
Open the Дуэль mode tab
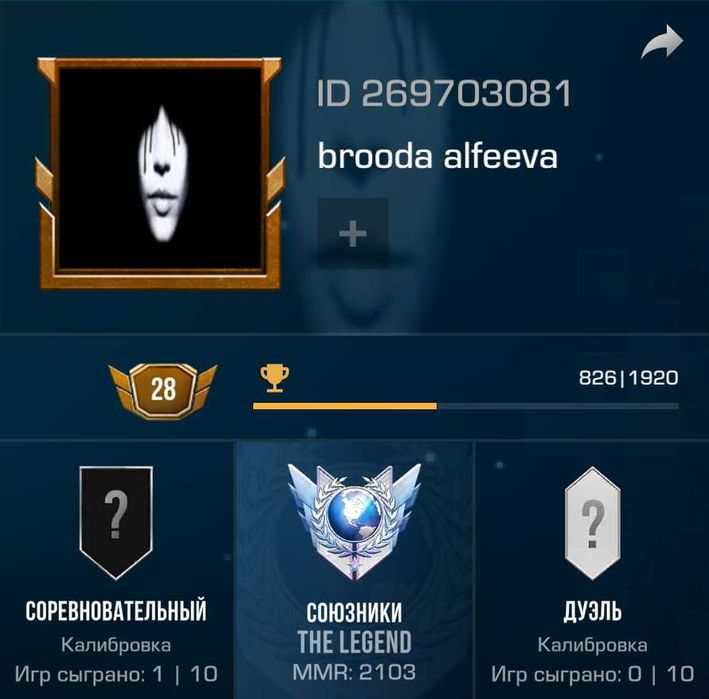[592, 570]
